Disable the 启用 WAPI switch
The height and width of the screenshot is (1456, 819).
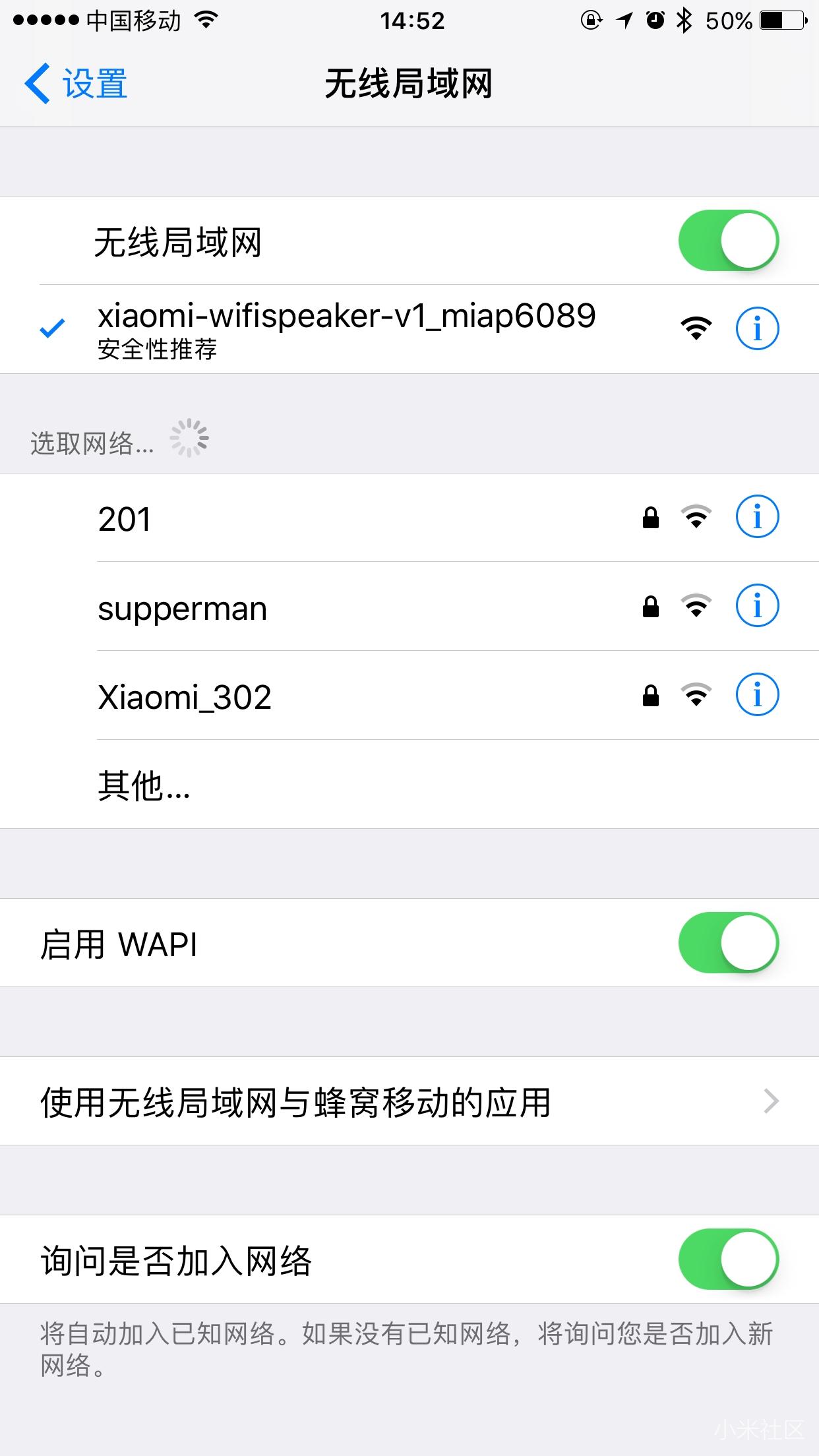(729, 943)
